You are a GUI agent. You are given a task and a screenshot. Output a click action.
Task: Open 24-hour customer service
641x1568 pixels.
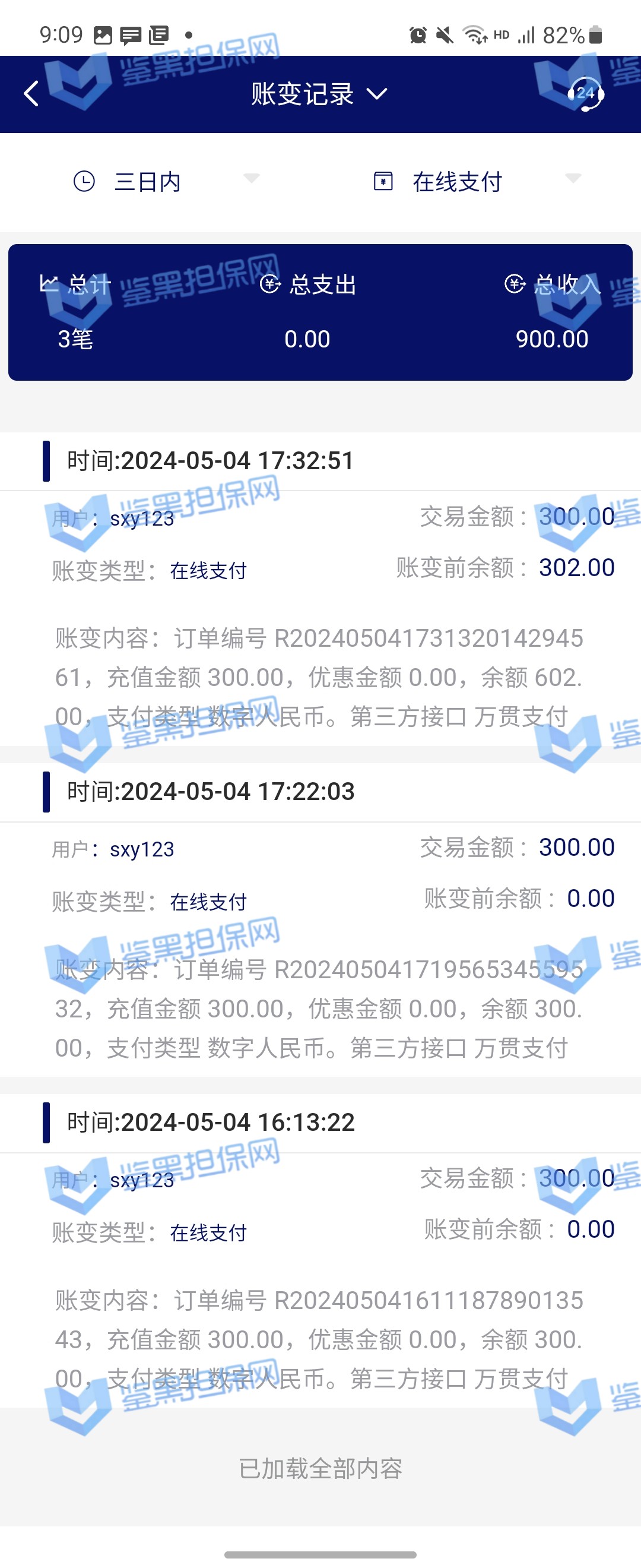tap(585, 94)
